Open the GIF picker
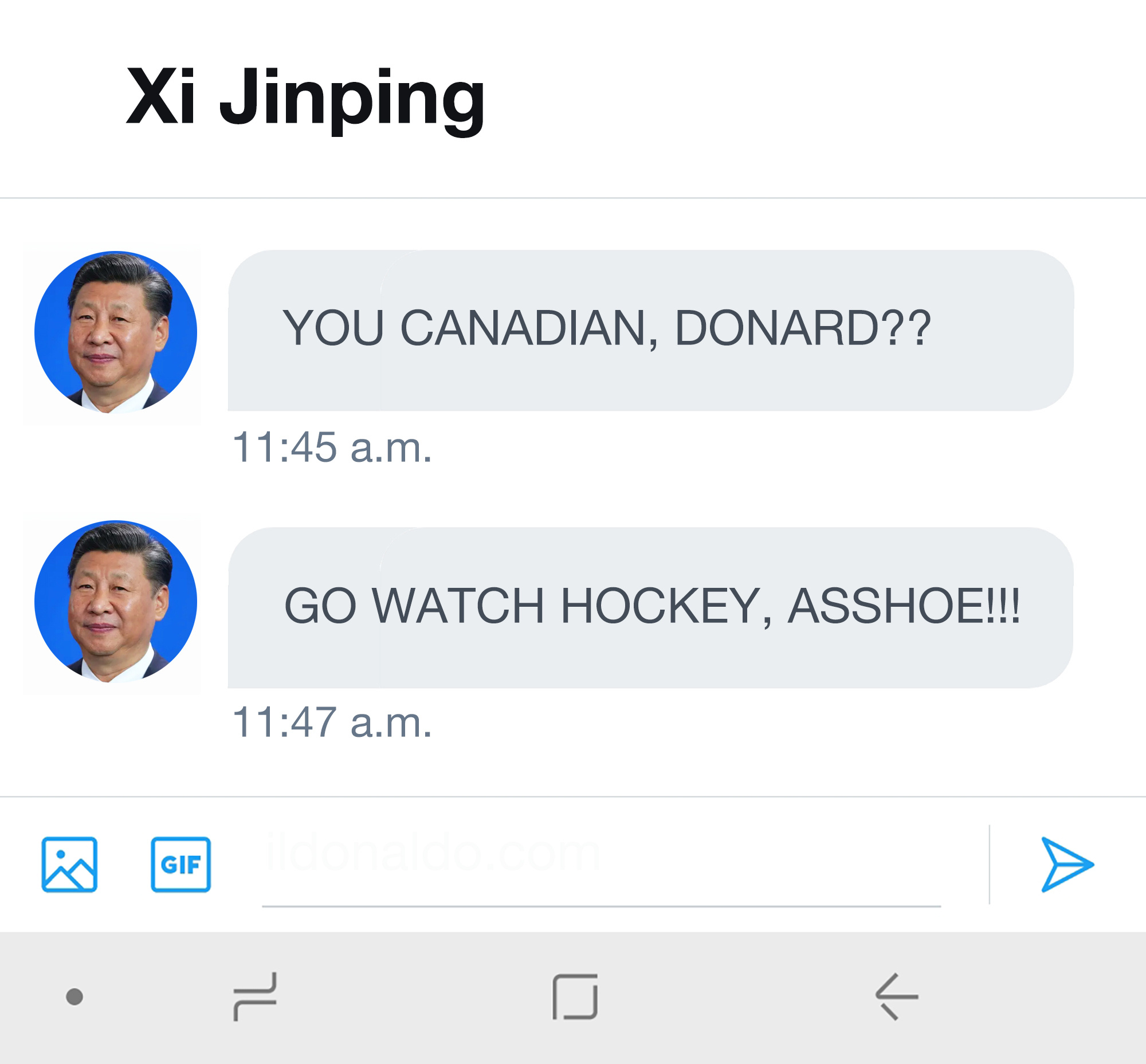This screenshot has height=1064, width=1146. coord(180,864)
